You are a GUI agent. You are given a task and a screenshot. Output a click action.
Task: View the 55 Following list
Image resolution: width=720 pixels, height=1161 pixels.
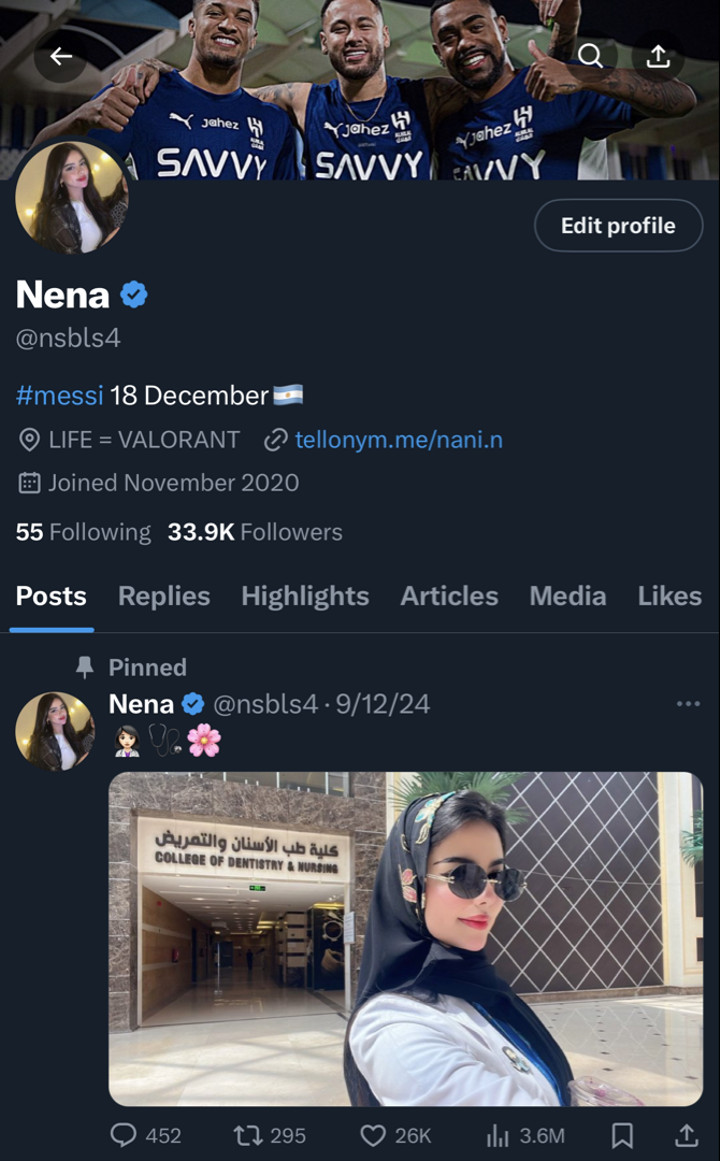[x=83, y=532]
